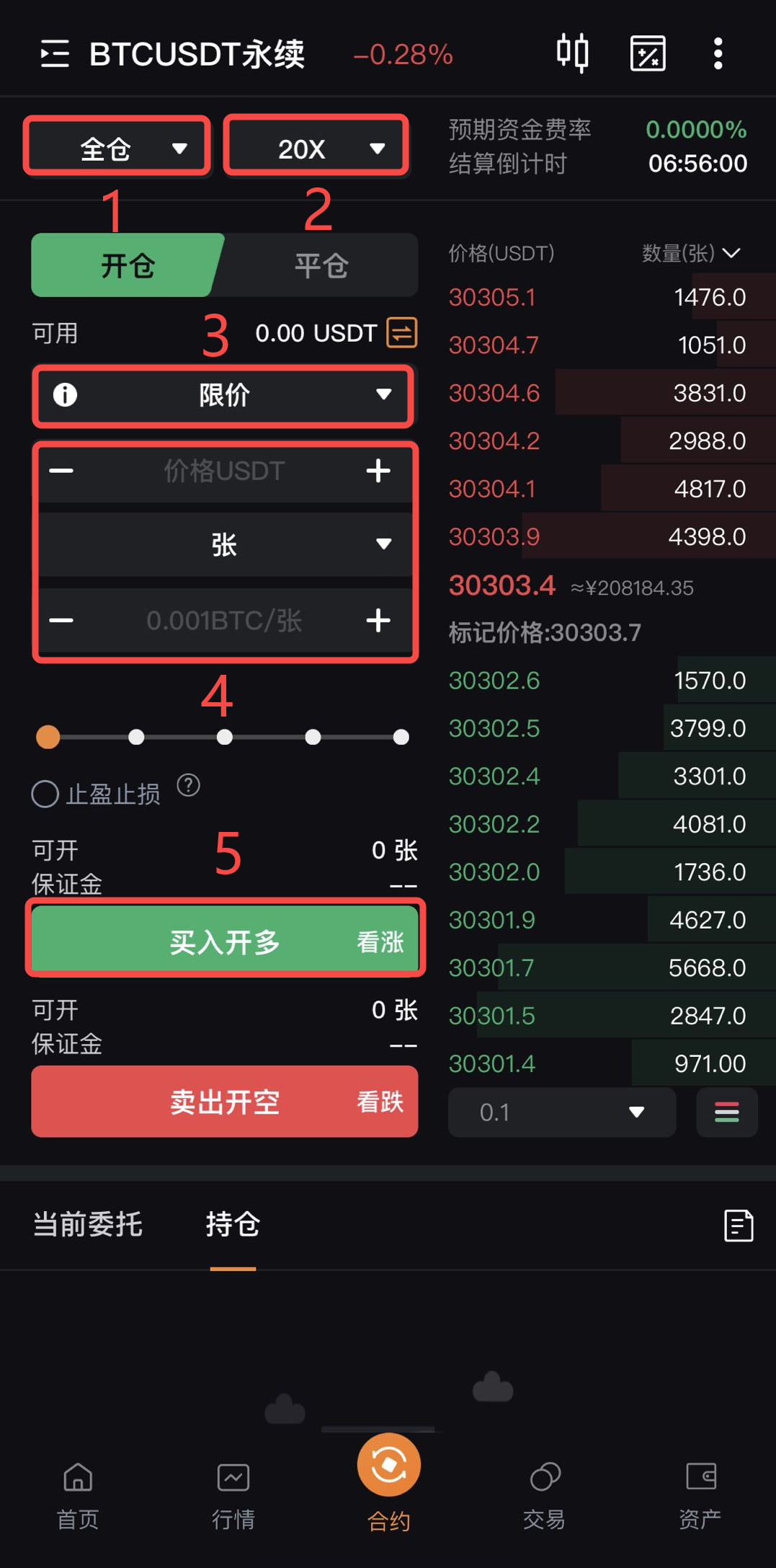Open the candlestick chart icon

(x=572, y=53)
